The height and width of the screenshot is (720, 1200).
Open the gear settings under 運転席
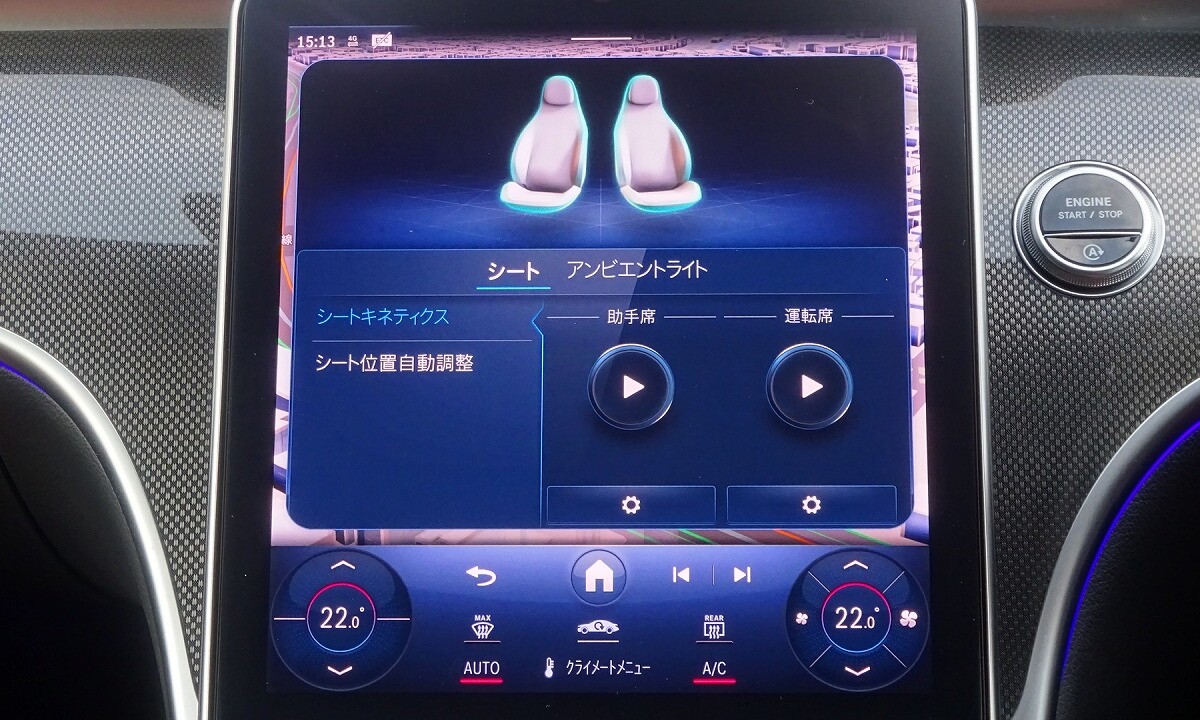[x=811, y=505]
